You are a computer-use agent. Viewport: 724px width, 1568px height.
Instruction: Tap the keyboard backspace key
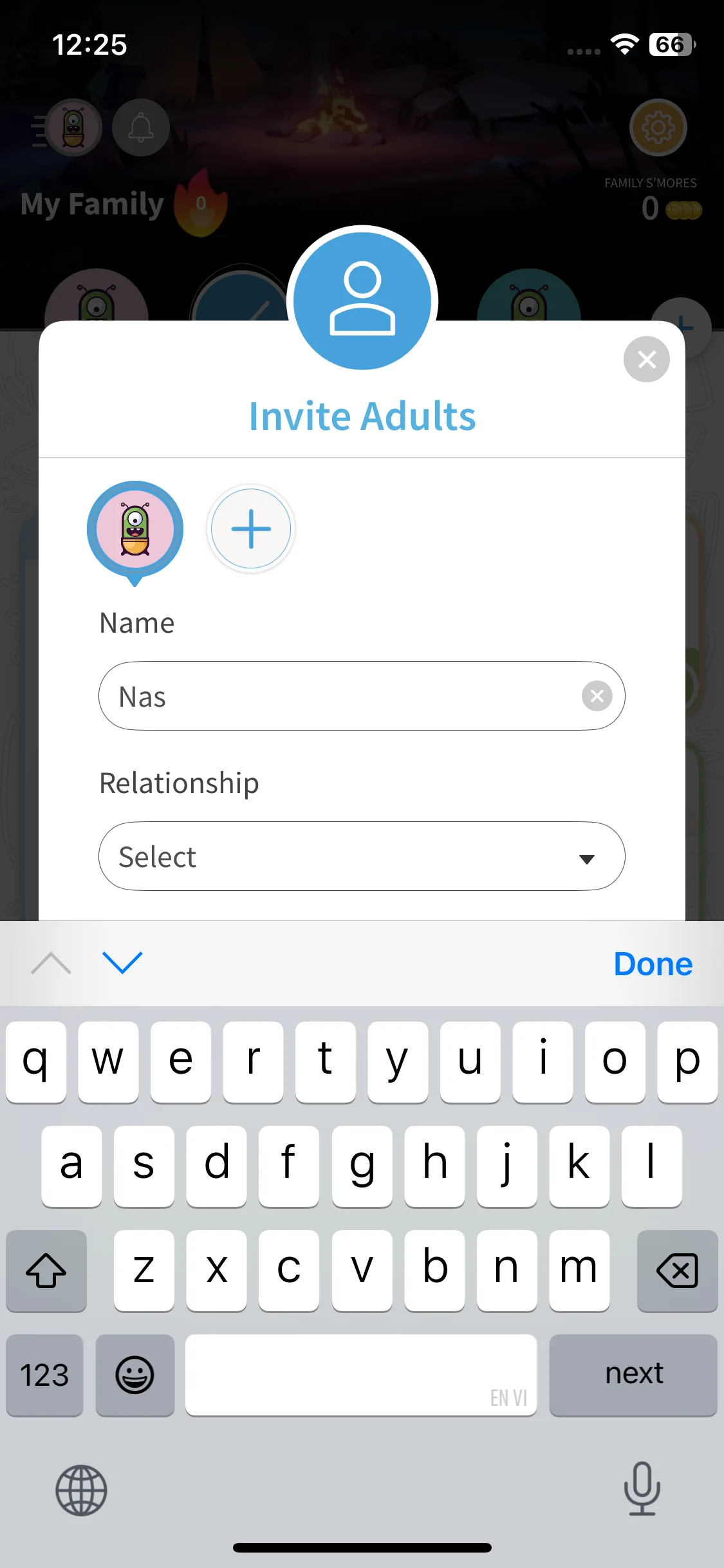pyautogui.click(x=677, y=1271)
